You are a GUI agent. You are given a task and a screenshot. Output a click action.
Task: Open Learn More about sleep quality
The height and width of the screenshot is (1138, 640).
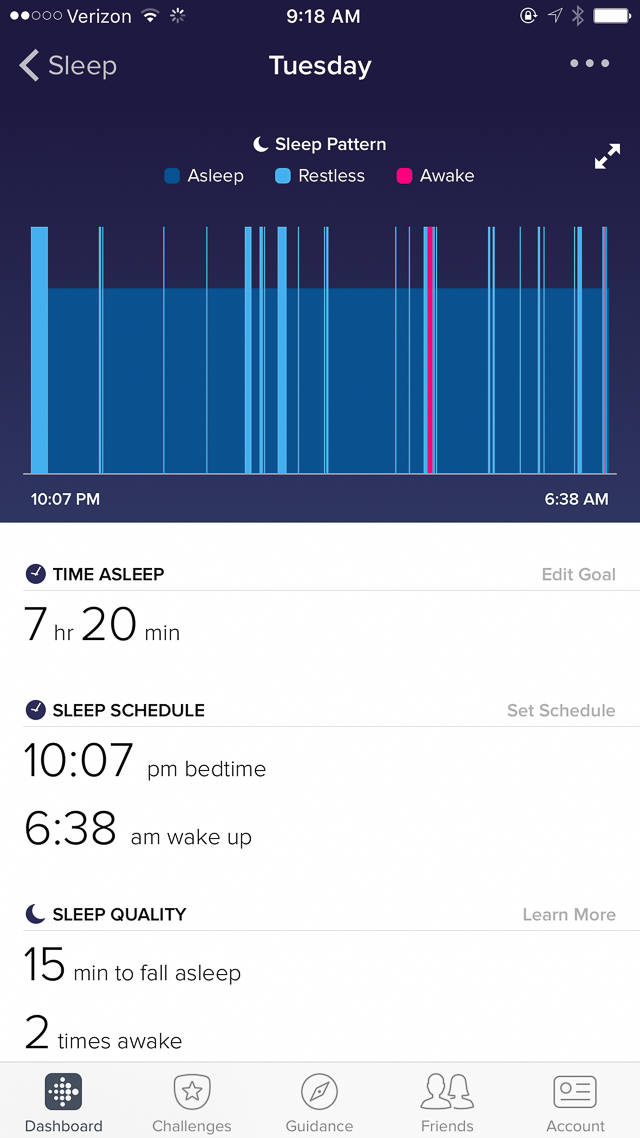click(x=569, y=914)
